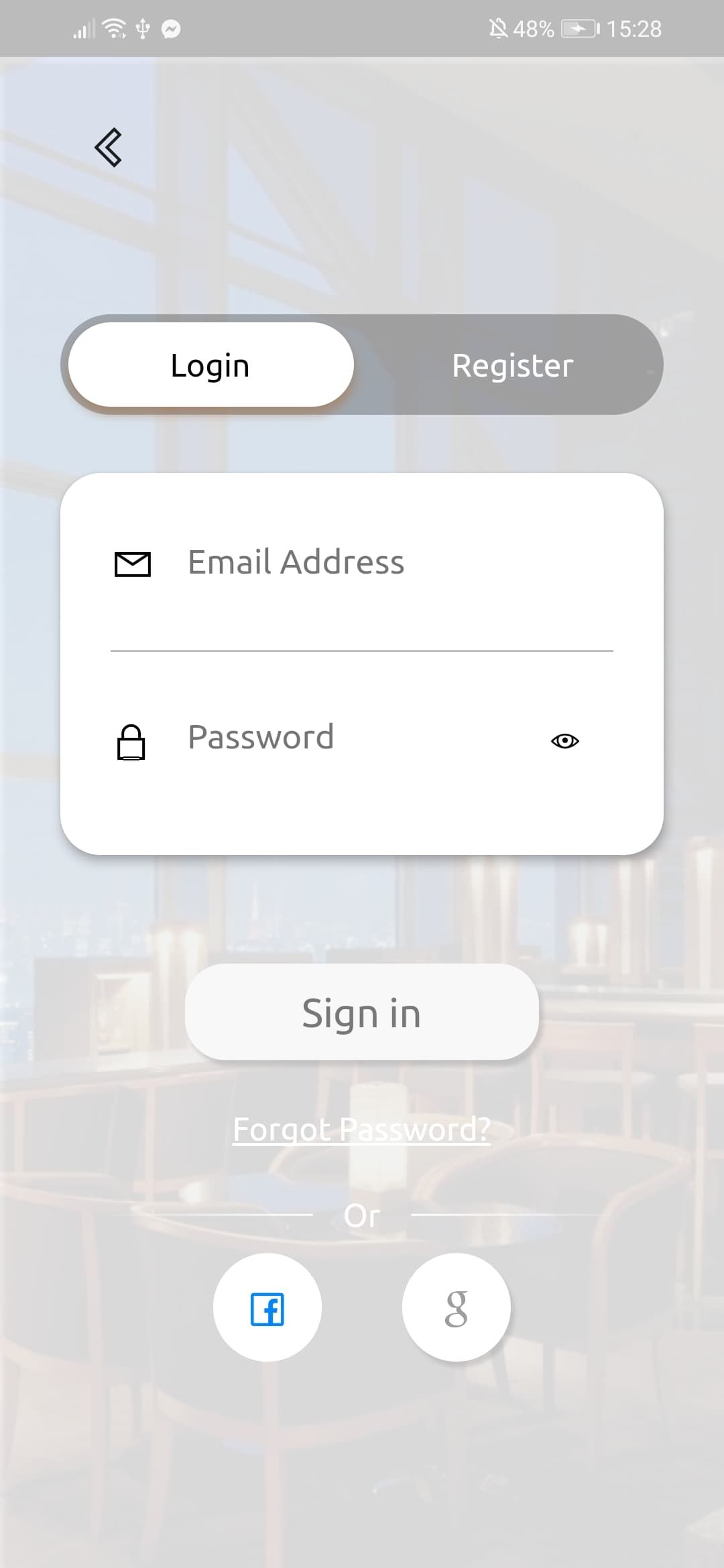724x1568 pixels.
Task: Tap the Password input field
Action: point(349,738)
